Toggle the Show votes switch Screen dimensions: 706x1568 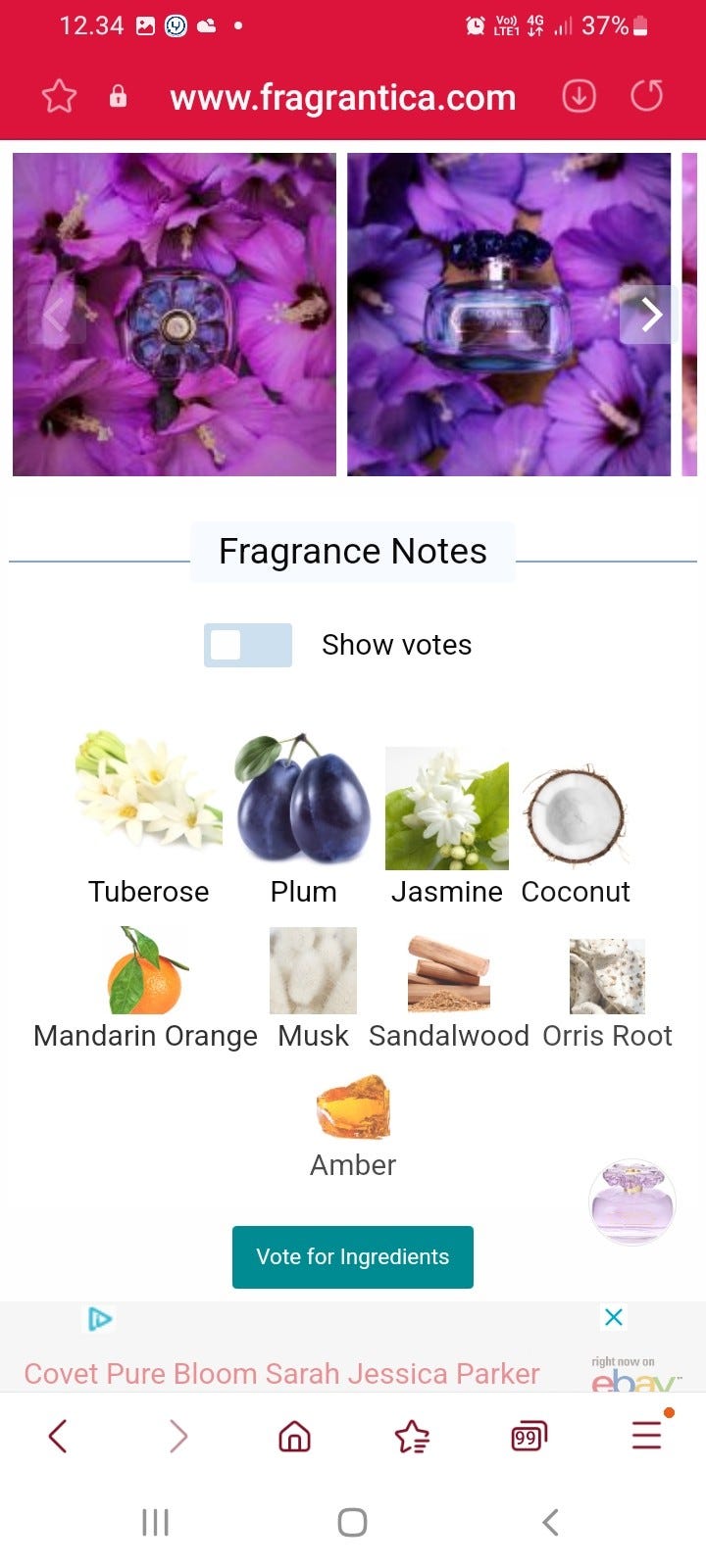coord(248,645)
